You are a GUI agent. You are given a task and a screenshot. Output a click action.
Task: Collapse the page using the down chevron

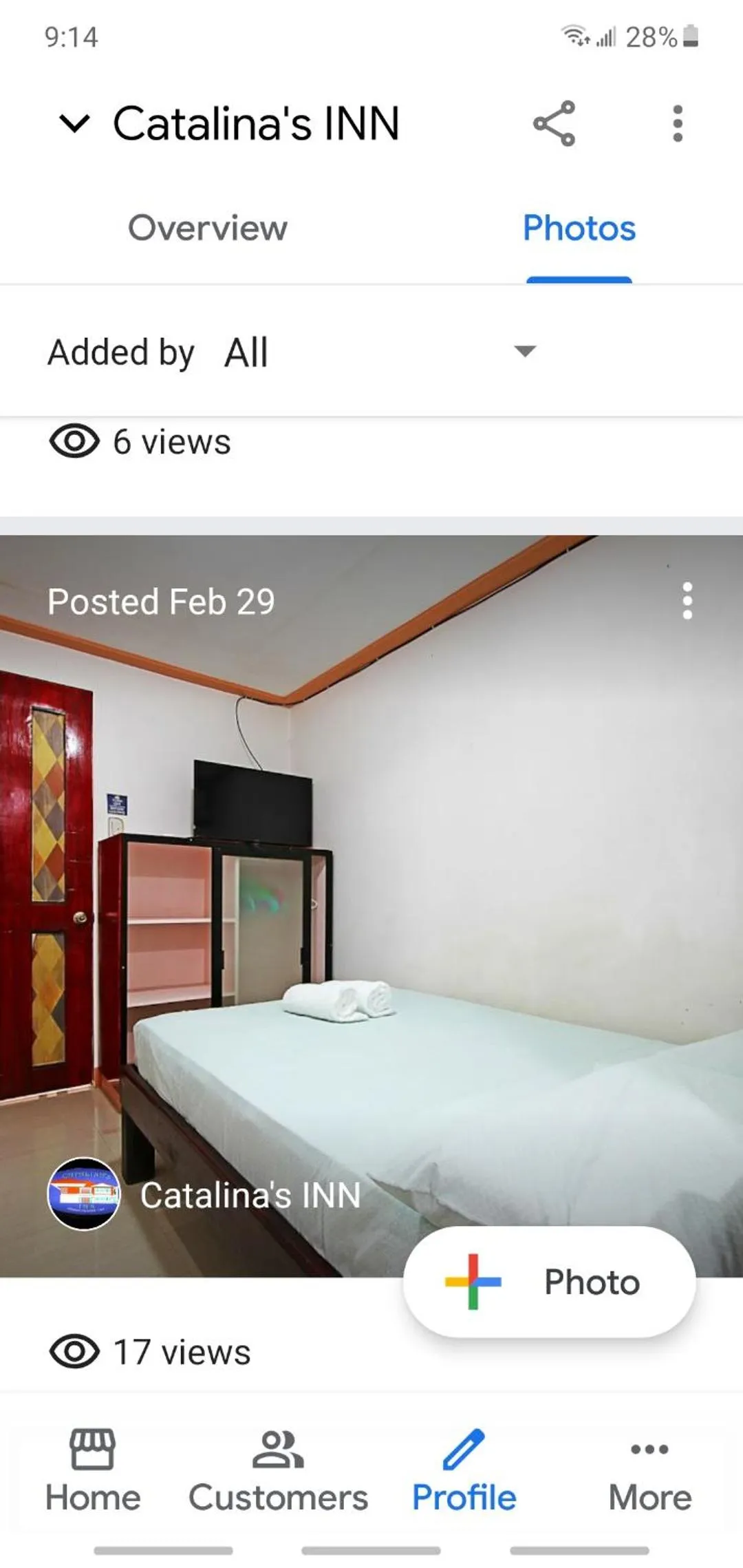pyautogui.click(x=76, y=125)
